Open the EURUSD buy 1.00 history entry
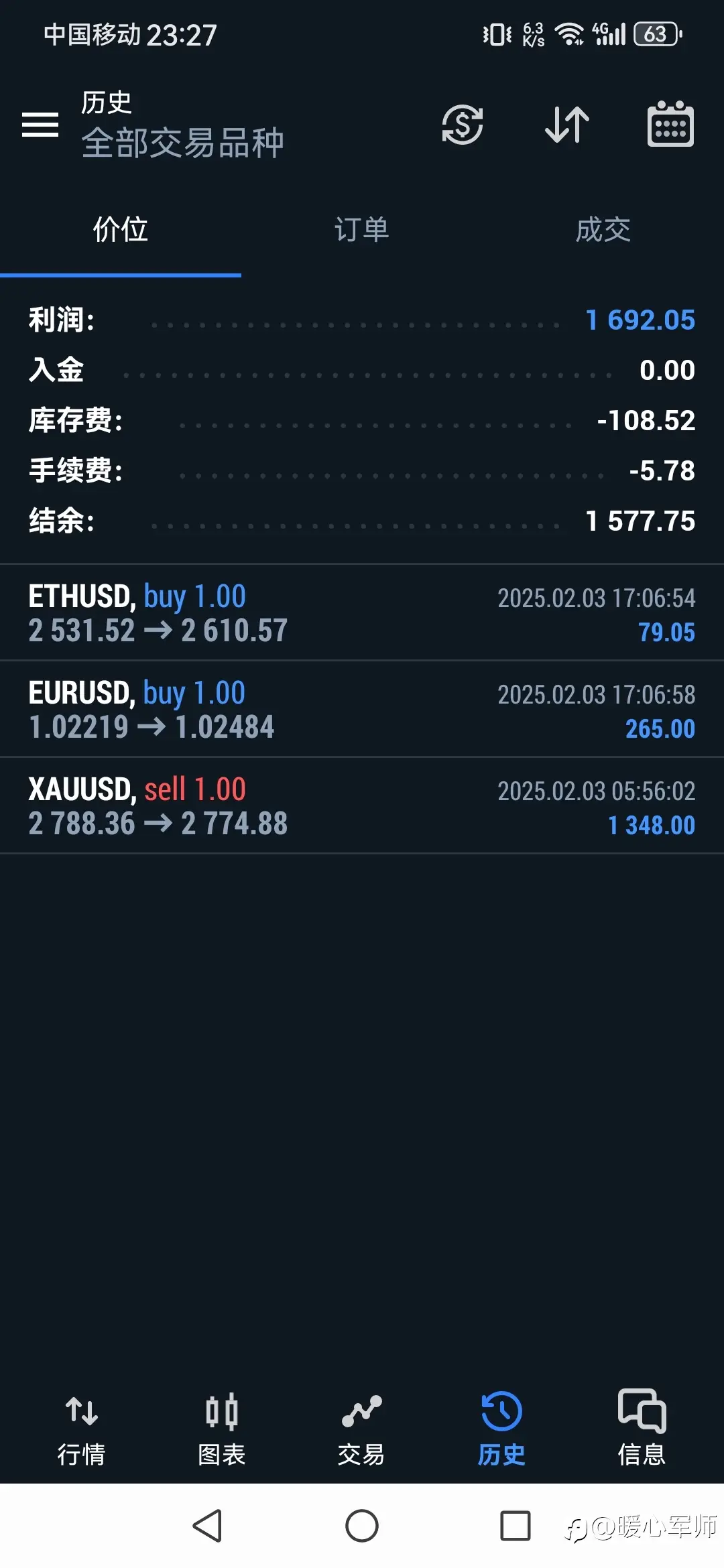The width and height of the screenshot is (724, 1568). (362, 710)
